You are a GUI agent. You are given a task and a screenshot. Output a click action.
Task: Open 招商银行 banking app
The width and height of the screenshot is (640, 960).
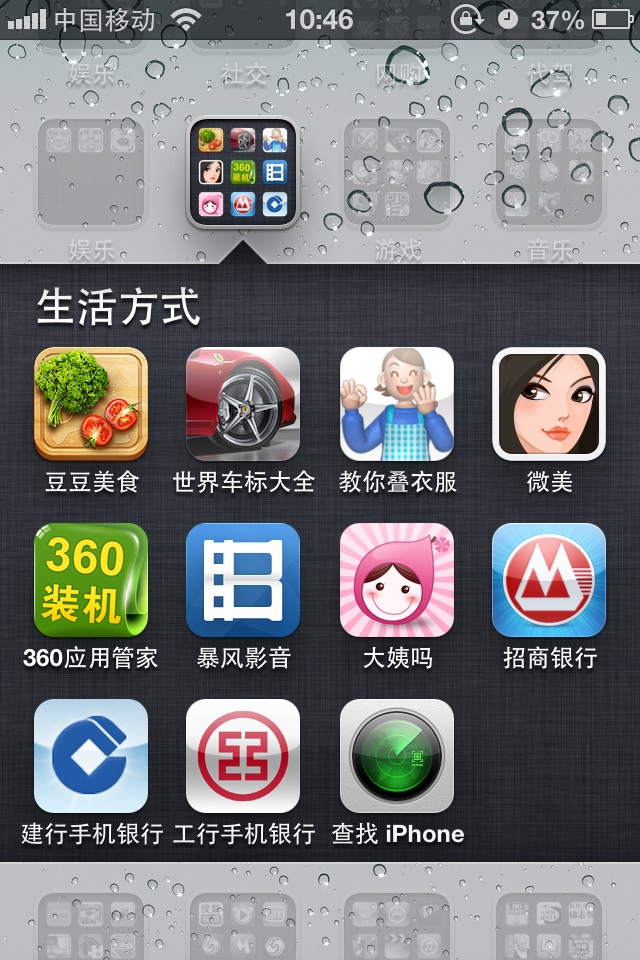(549, 580)
